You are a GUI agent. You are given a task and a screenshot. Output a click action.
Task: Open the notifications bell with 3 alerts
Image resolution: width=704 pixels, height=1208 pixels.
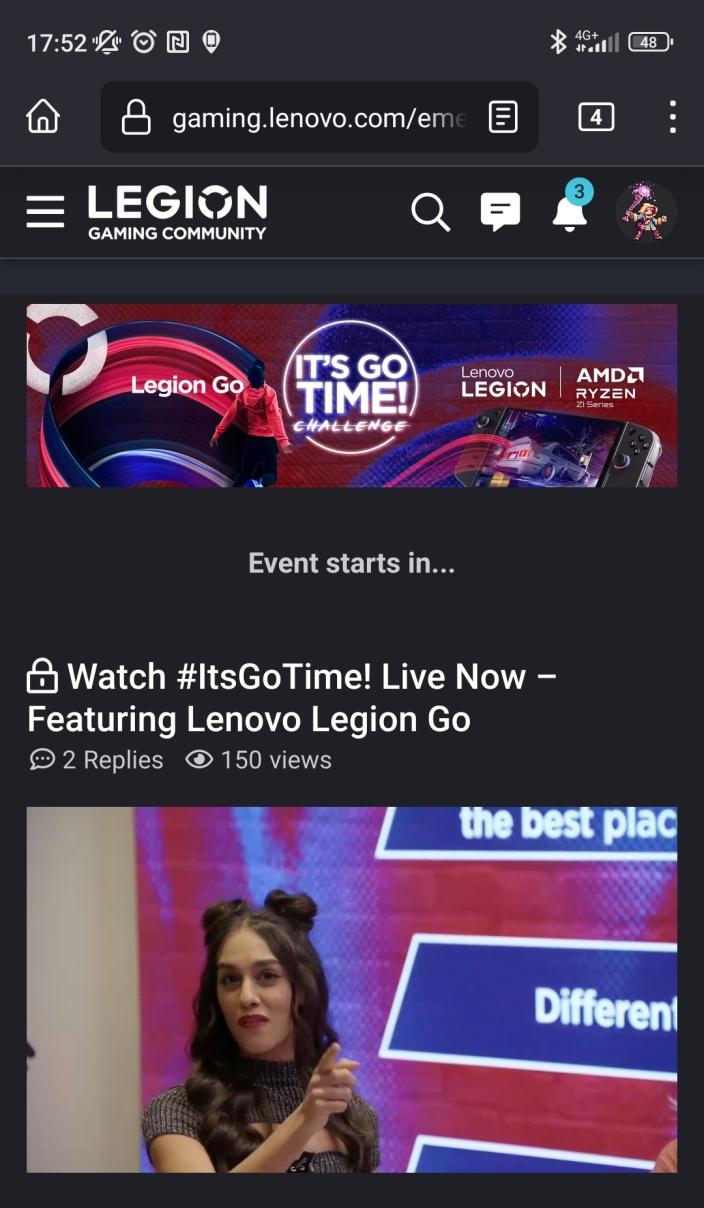pyautogui.click(x=571, y=208)
